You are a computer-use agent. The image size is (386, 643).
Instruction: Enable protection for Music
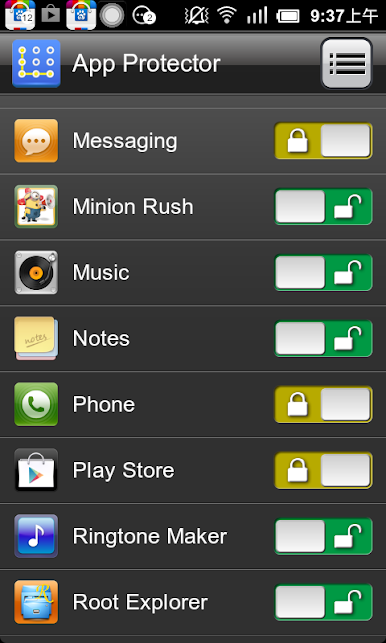[323, 272]
